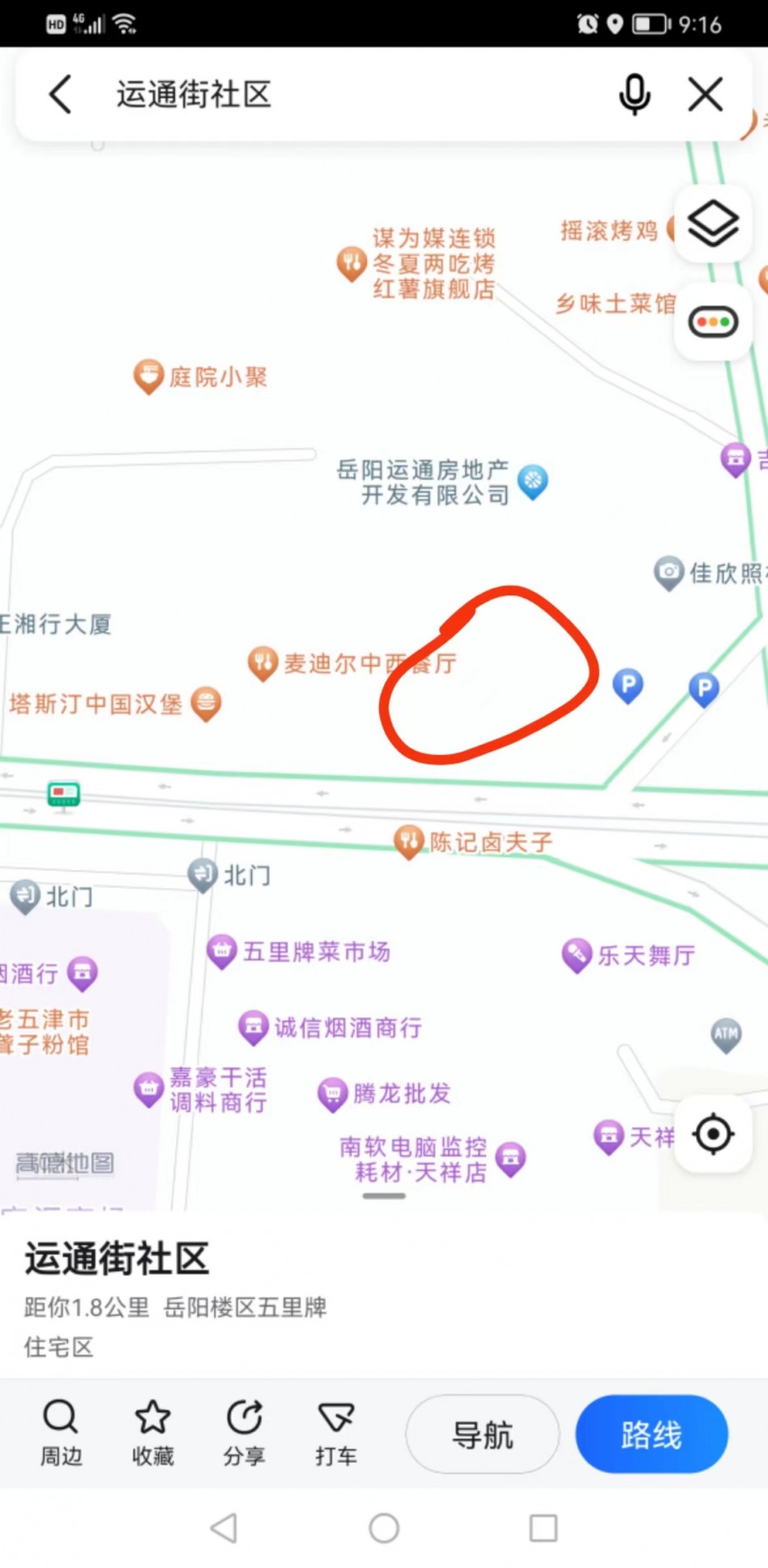
Task: Start 导航 navigation
Action: pyautogui.click(x=483, y=1434)
